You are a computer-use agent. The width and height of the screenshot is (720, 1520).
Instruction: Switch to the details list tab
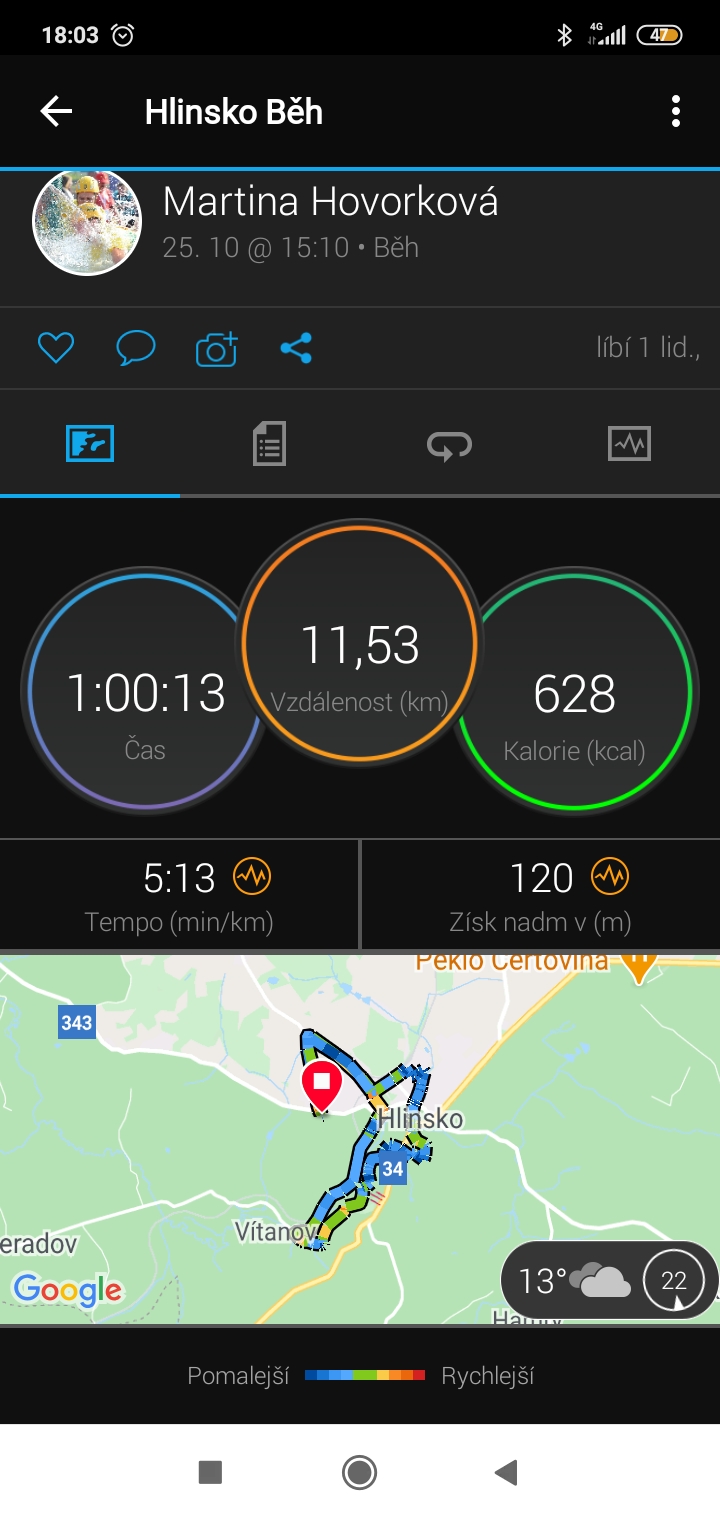pyautogui.click(x=269, y=443)
